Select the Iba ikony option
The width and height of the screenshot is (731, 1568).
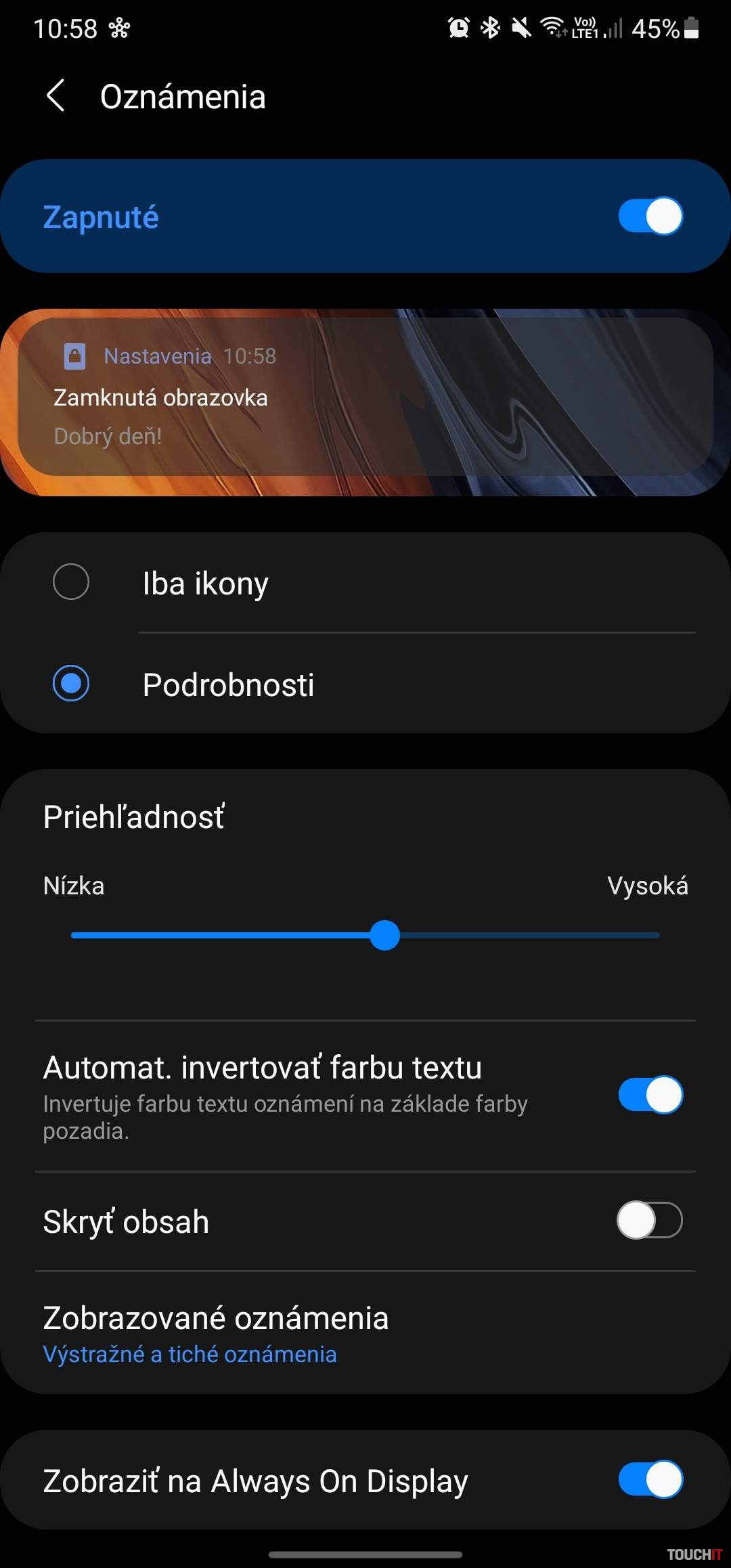(71, 582)
